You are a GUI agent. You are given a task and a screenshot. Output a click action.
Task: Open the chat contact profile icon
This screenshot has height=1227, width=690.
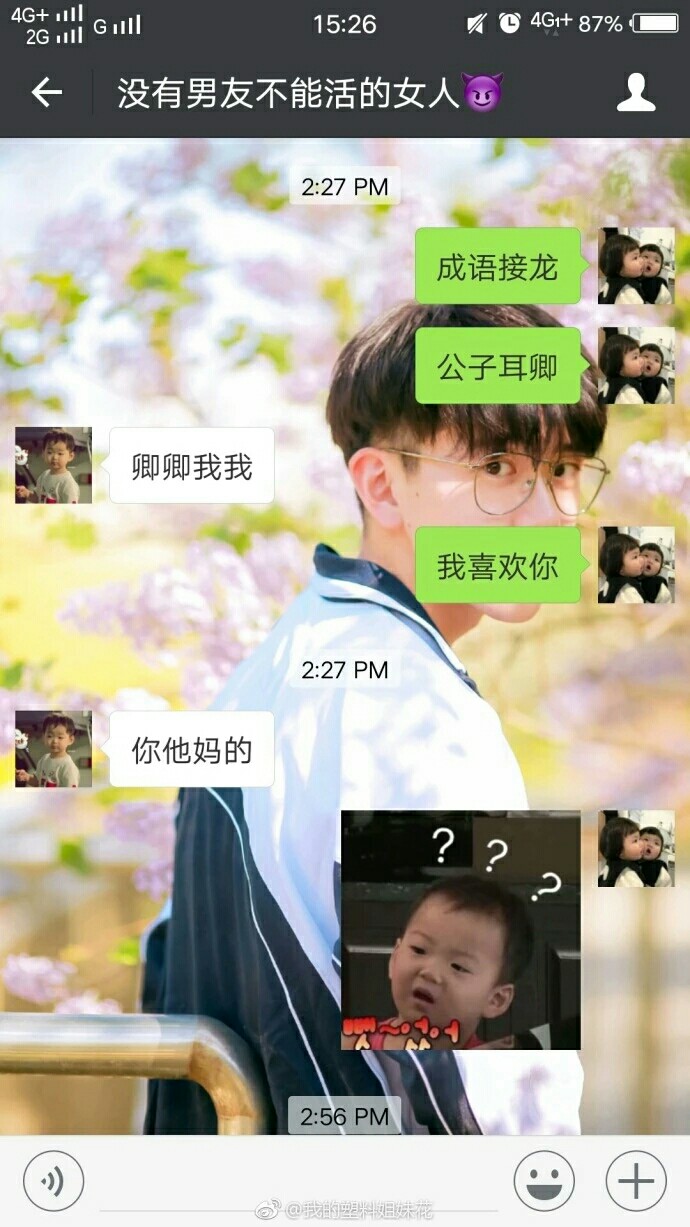click(x=636, y=93)
